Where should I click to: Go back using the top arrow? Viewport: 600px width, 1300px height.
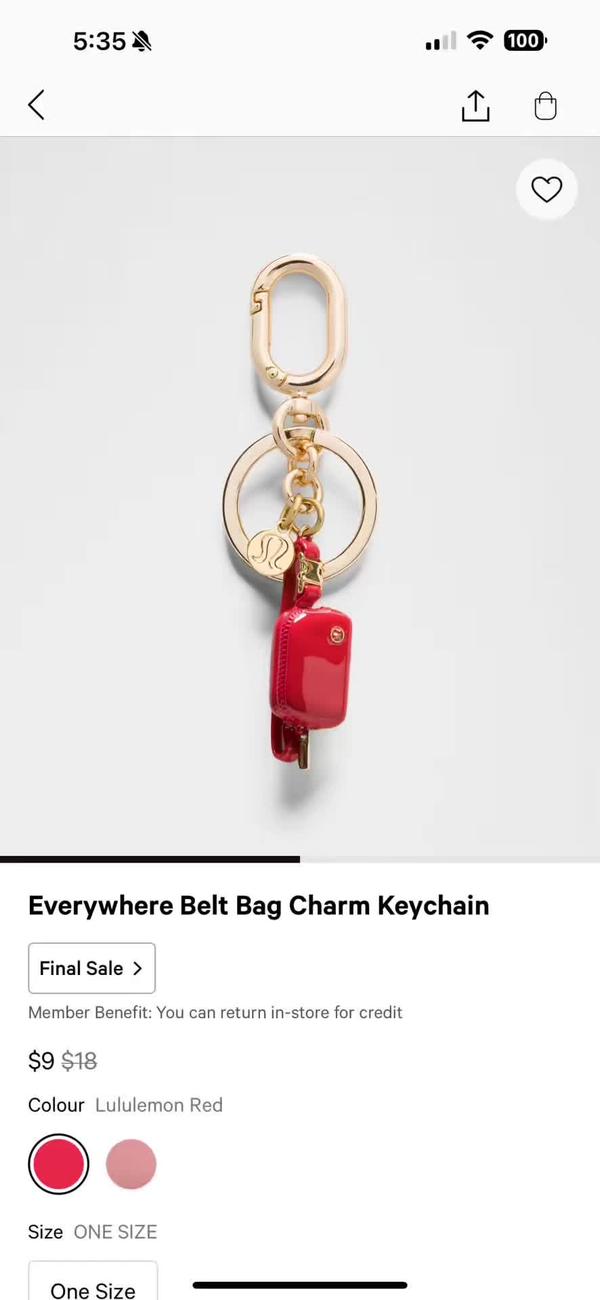click(x=37, y=105)
